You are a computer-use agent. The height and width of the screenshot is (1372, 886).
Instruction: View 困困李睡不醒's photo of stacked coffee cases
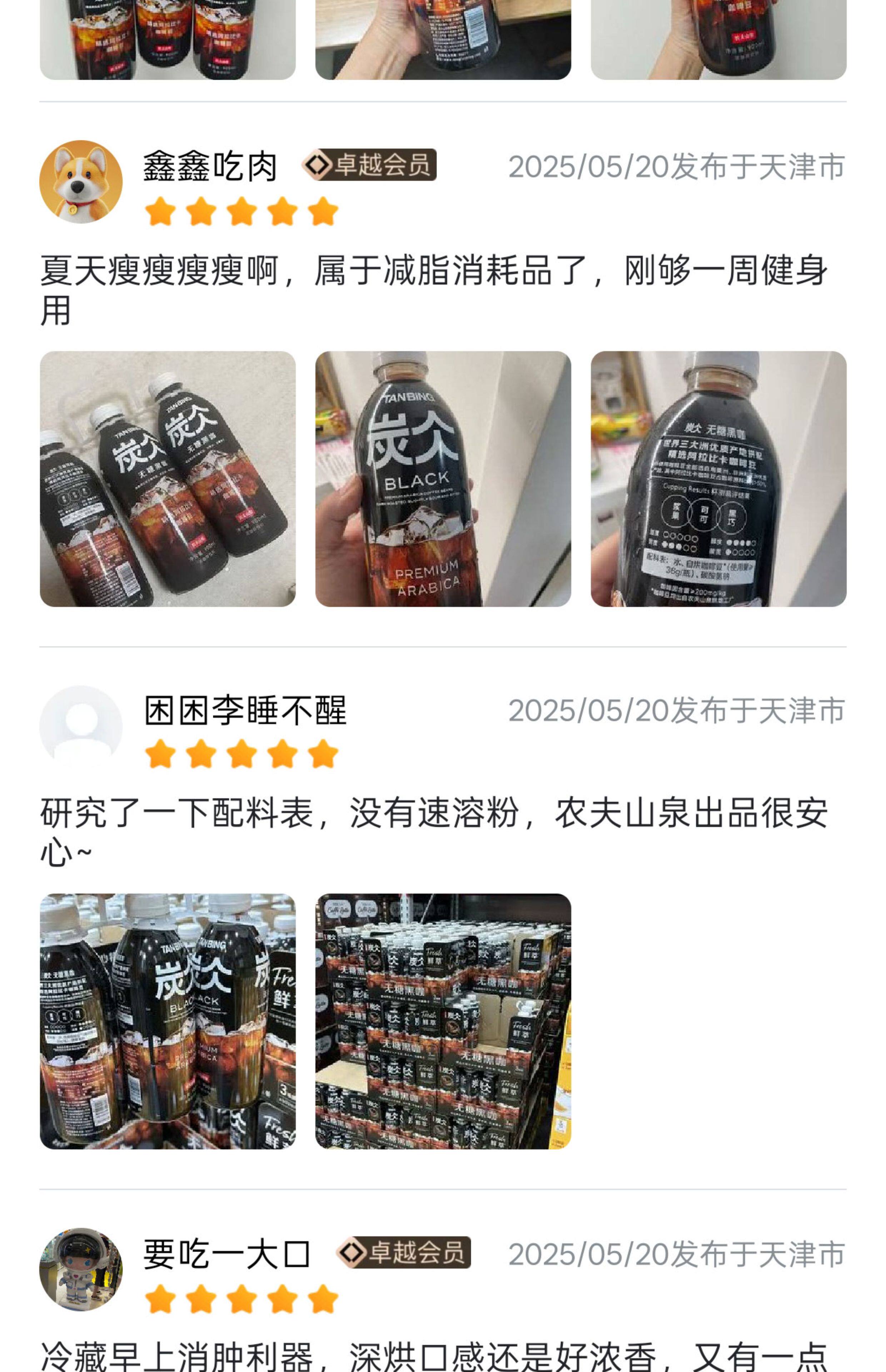coord(443,1021)
